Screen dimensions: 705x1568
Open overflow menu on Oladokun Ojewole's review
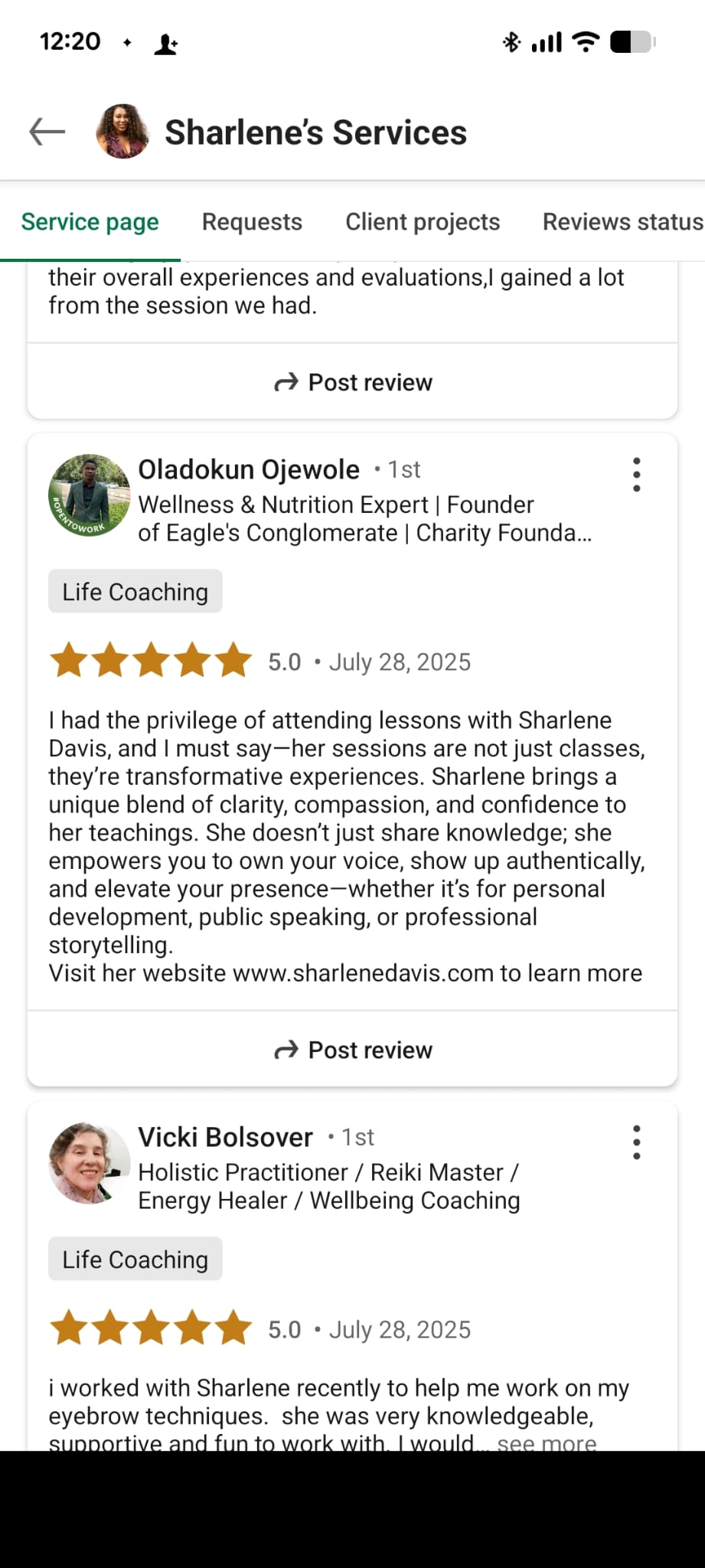636,475
